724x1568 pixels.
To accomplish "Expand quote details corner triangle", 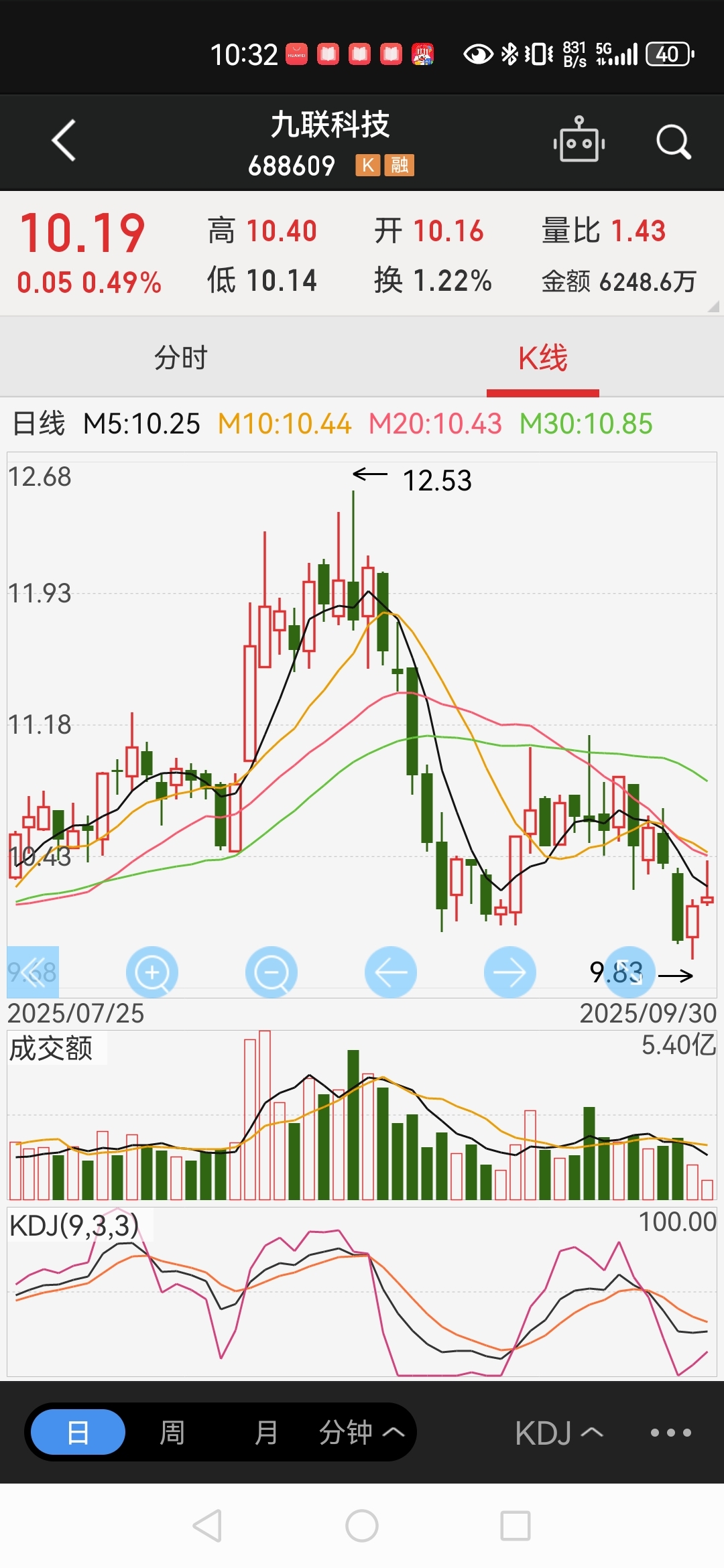I will pyautogui.click(x=713, y=307).
